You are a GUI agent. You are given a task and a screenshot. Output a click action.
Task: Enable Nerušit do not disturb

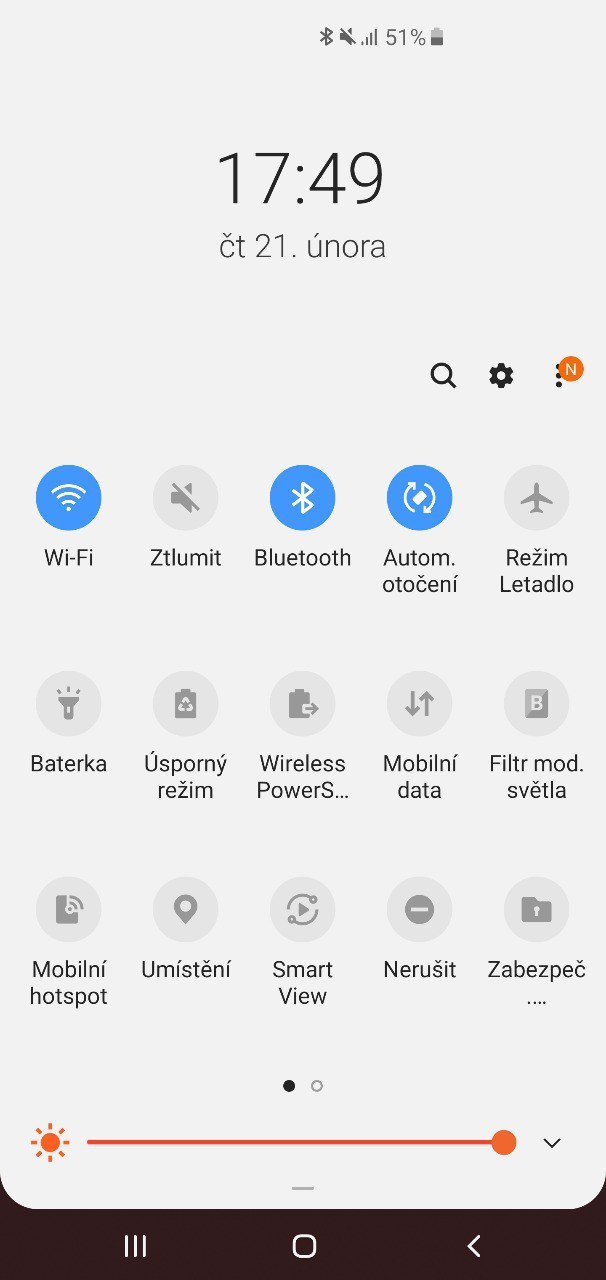click(419, 909)
